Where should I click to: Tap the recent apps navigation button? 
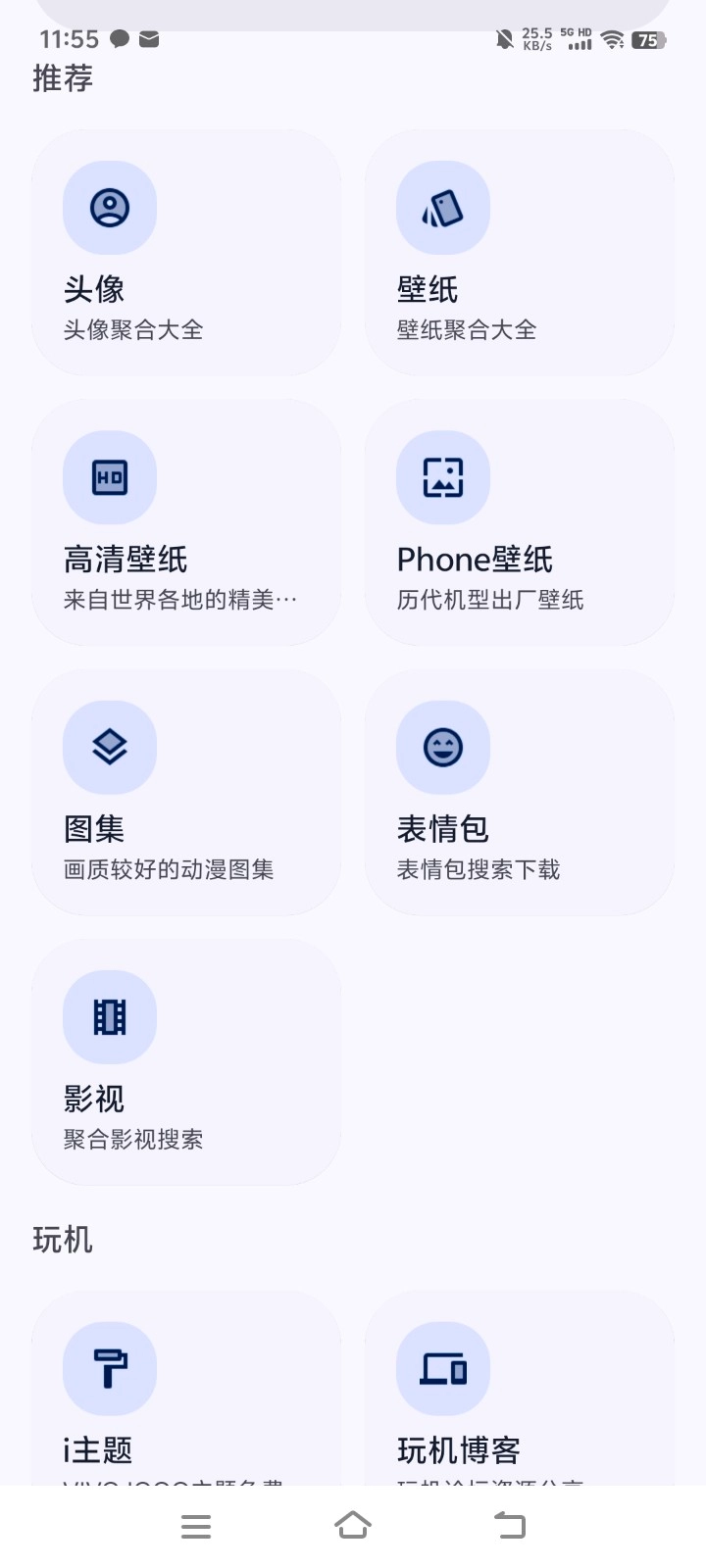coord(196,1526)
